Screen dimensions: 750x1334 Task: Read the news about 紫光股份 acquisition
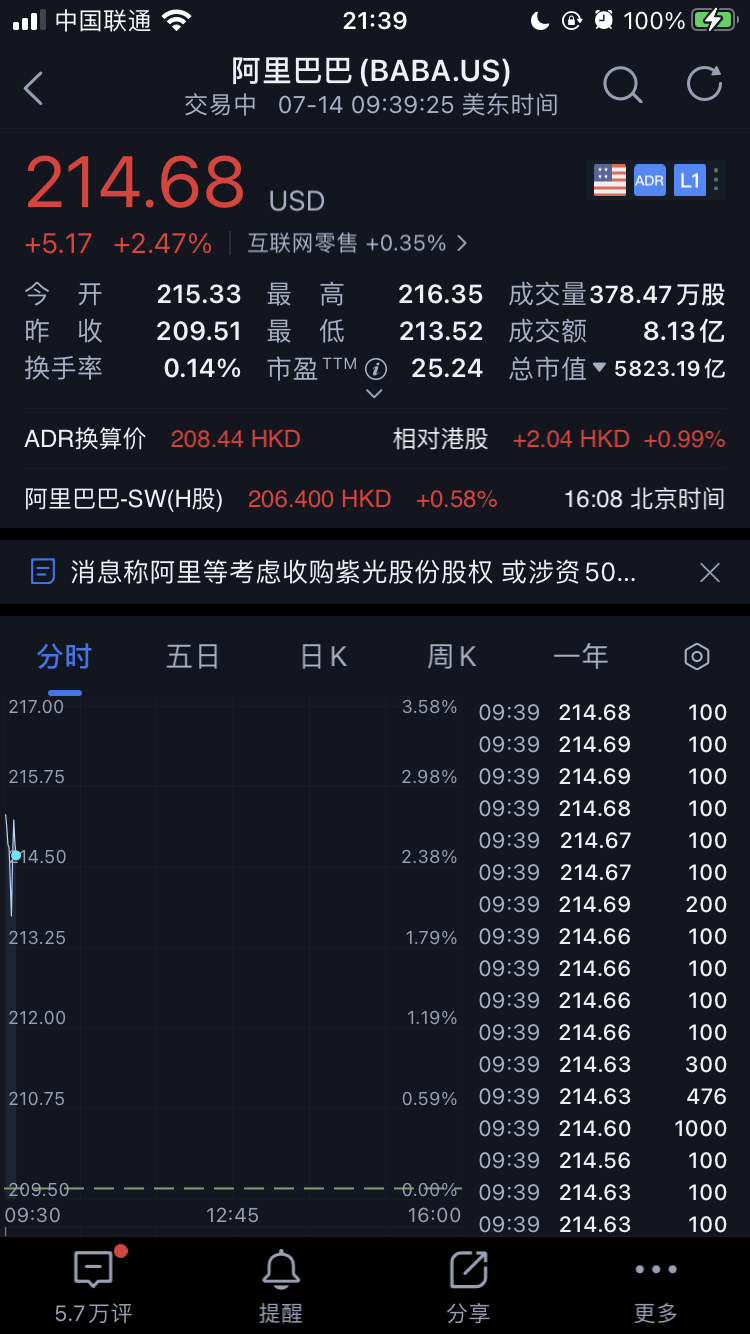(352, 572)
